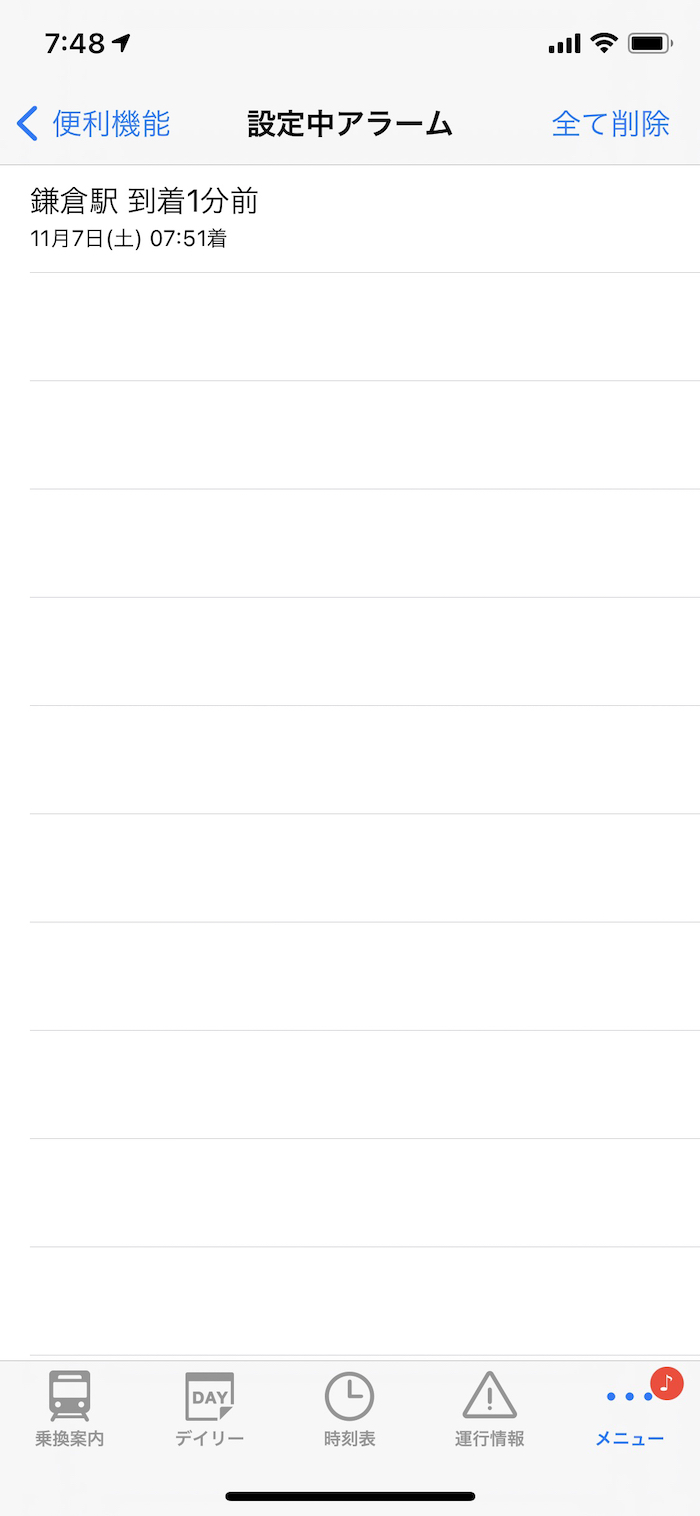Open the 運行情報 tab
Screen dimensions: 700x1516
[x=490, y=1409]
